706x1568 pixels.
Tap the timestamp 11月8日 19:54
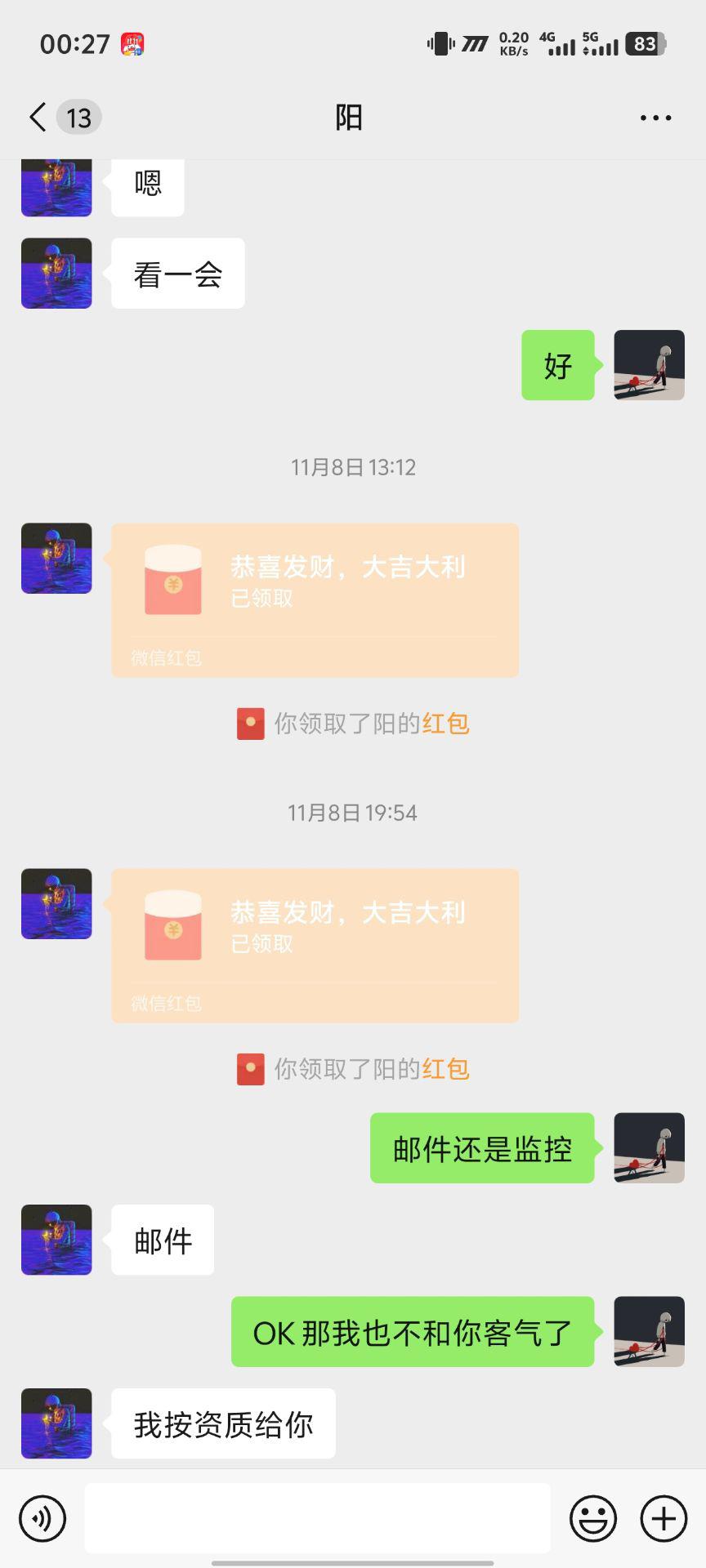point(353,813)
